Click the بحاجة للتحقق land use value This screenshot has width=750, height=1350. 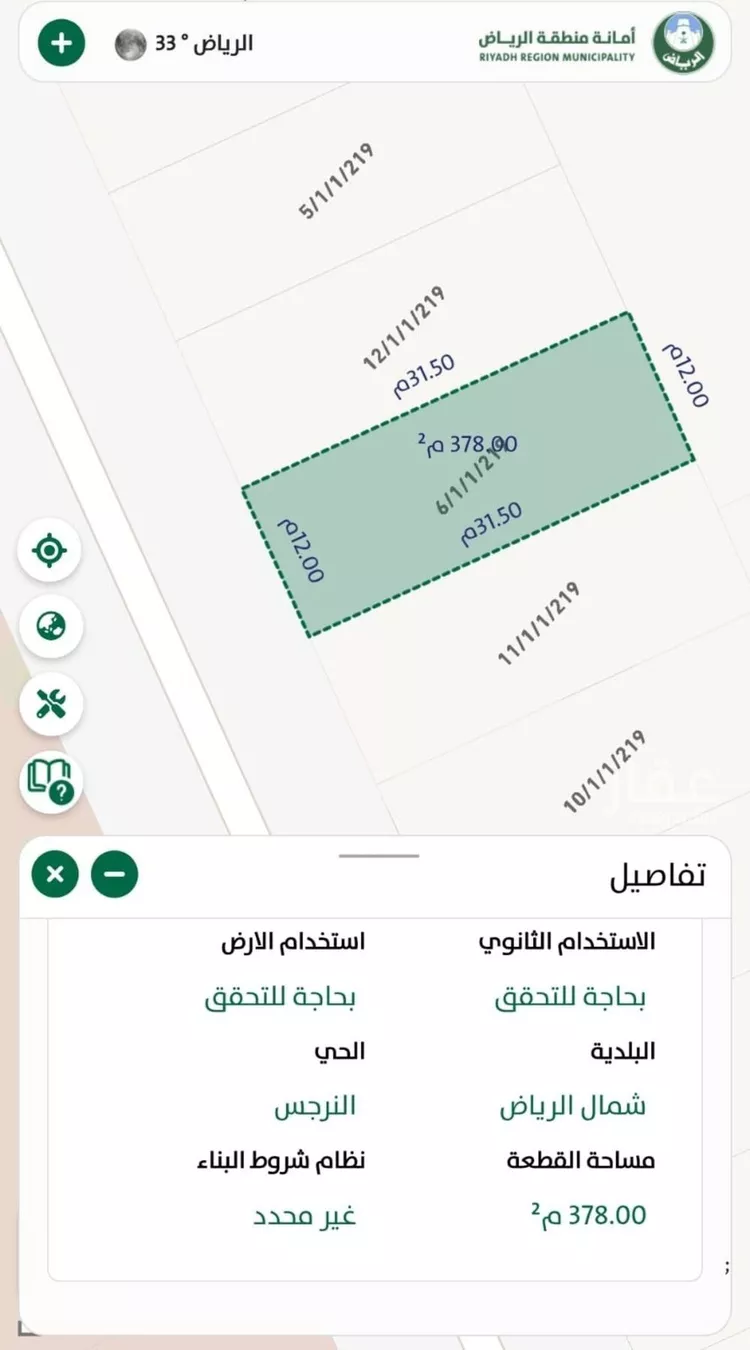point(302,996)
